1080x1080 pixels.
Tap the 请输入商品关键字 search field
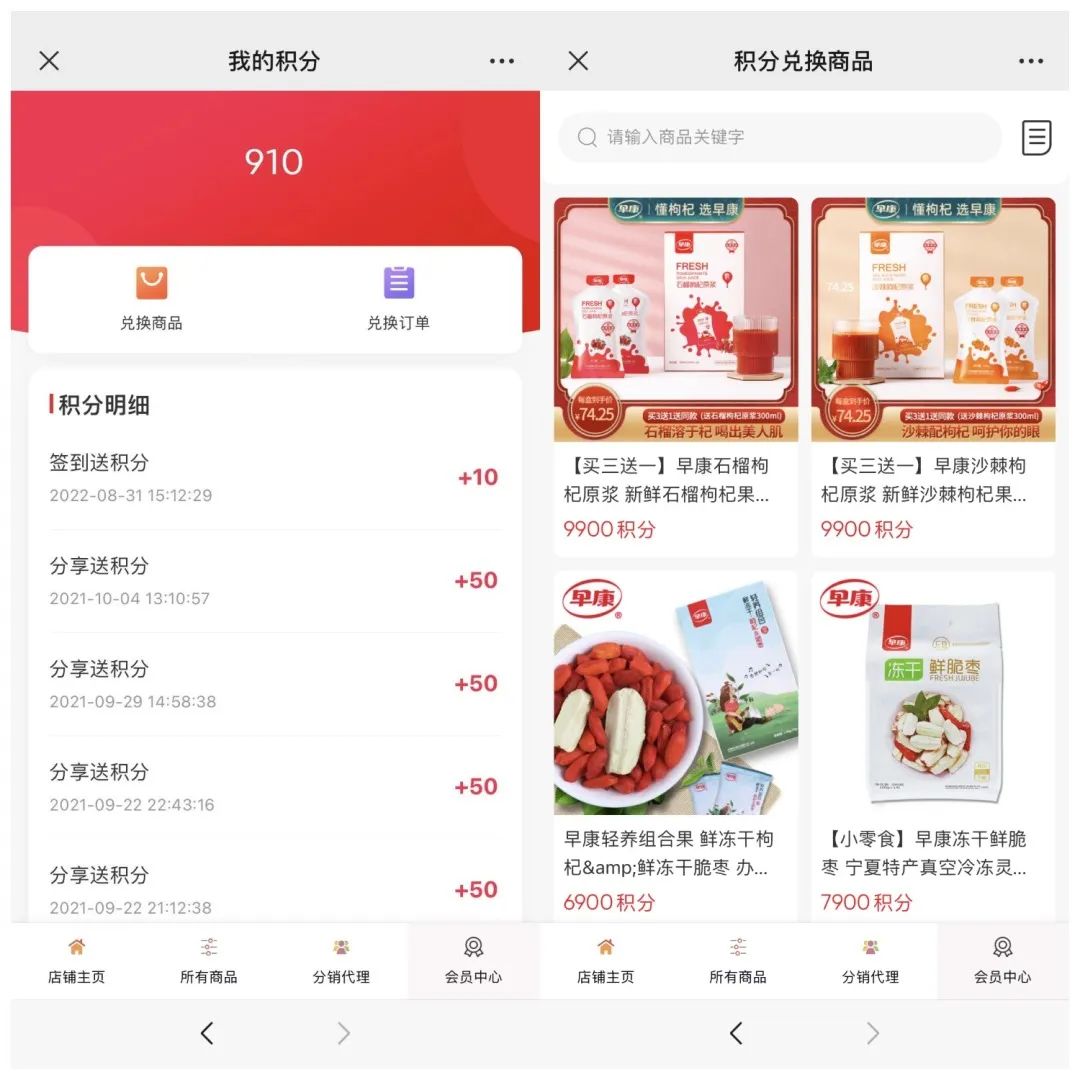(x=780, y=137)
